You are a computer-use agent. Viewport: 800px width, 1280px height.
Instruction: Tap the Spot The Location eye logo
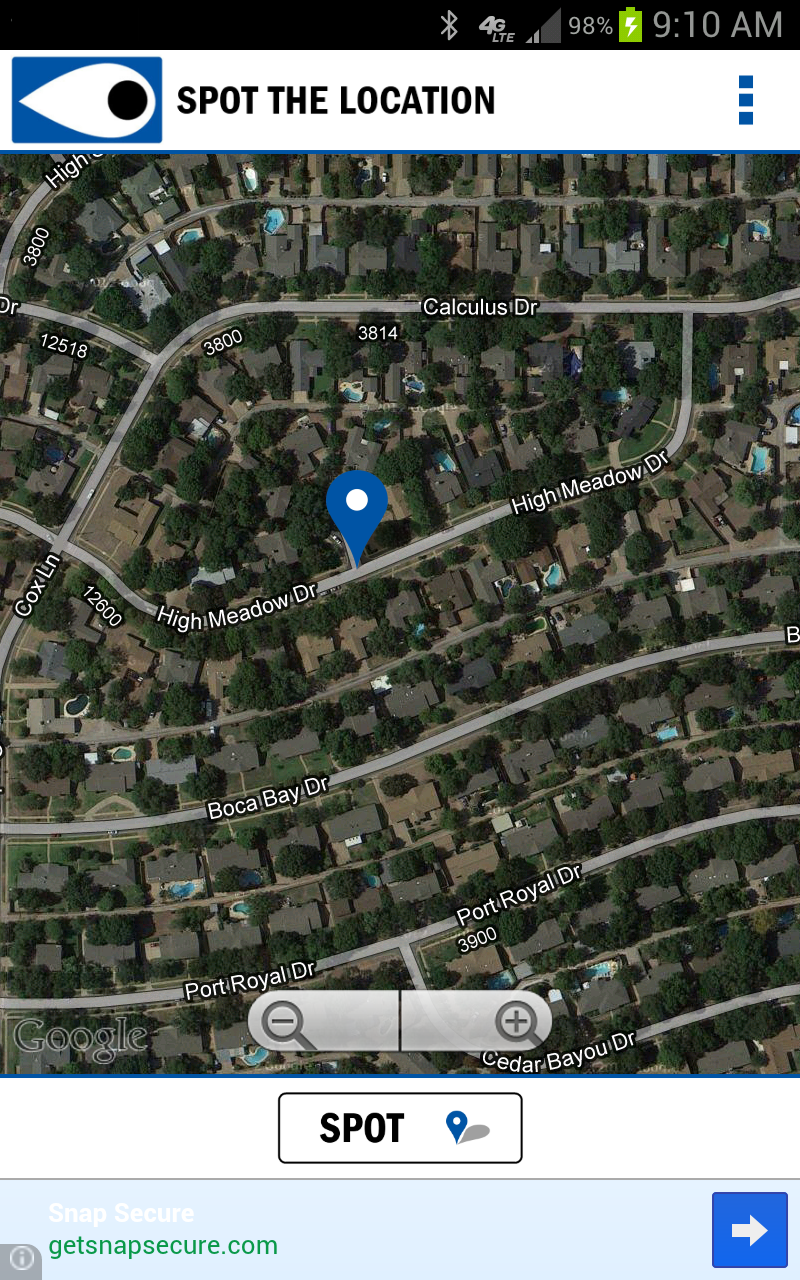click(85, 100)
